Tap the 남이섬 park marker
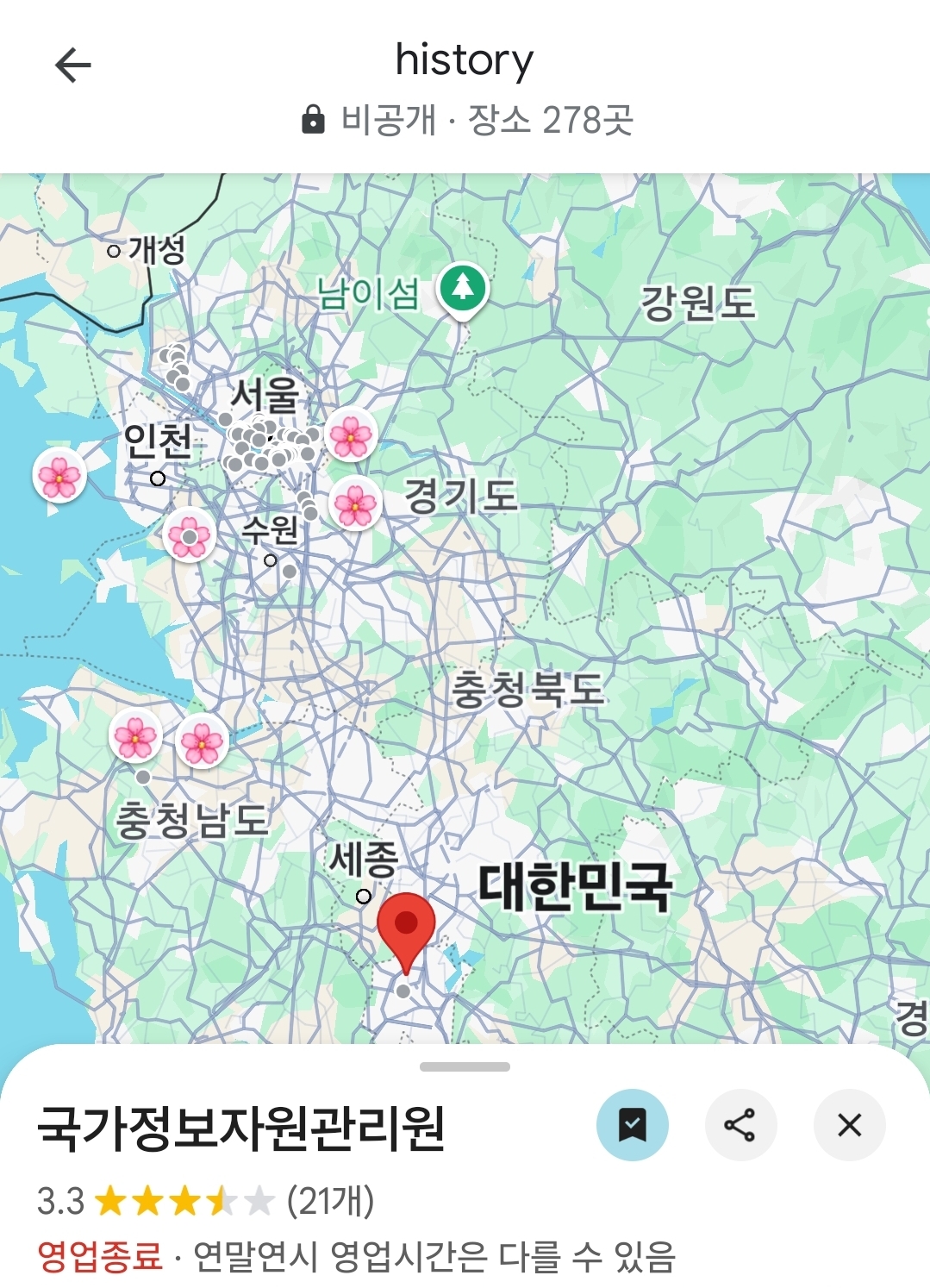 463,288
